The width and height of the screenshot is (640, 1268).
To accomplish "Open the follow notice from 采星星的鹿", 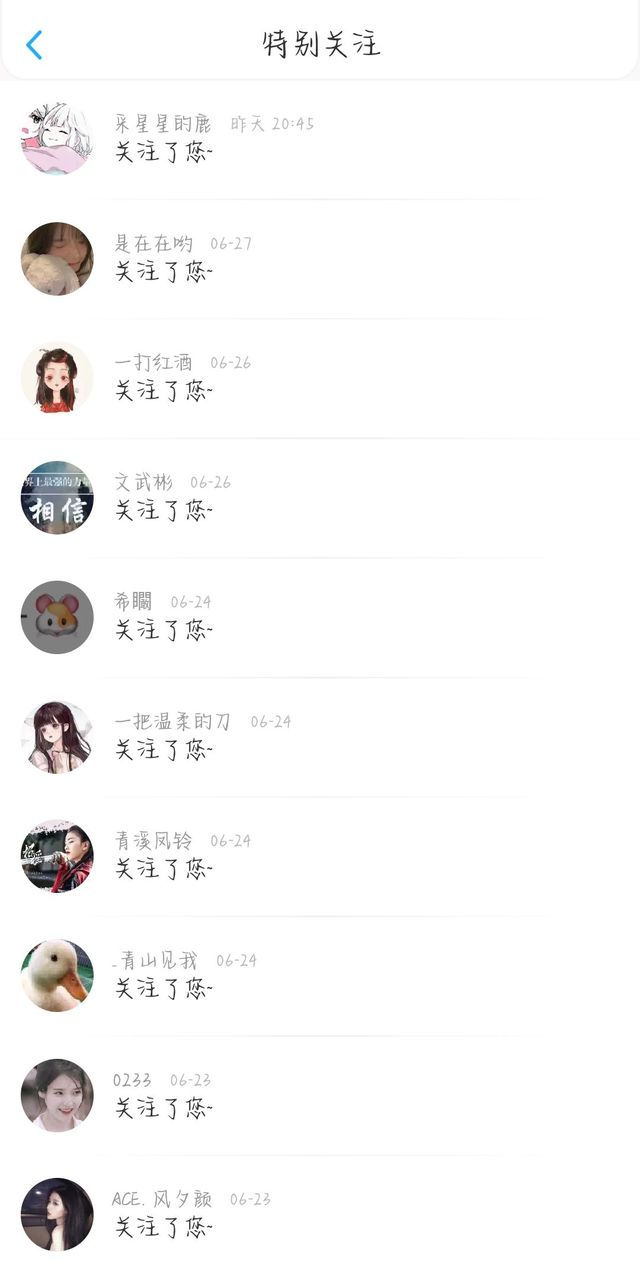I will (320, 139).
